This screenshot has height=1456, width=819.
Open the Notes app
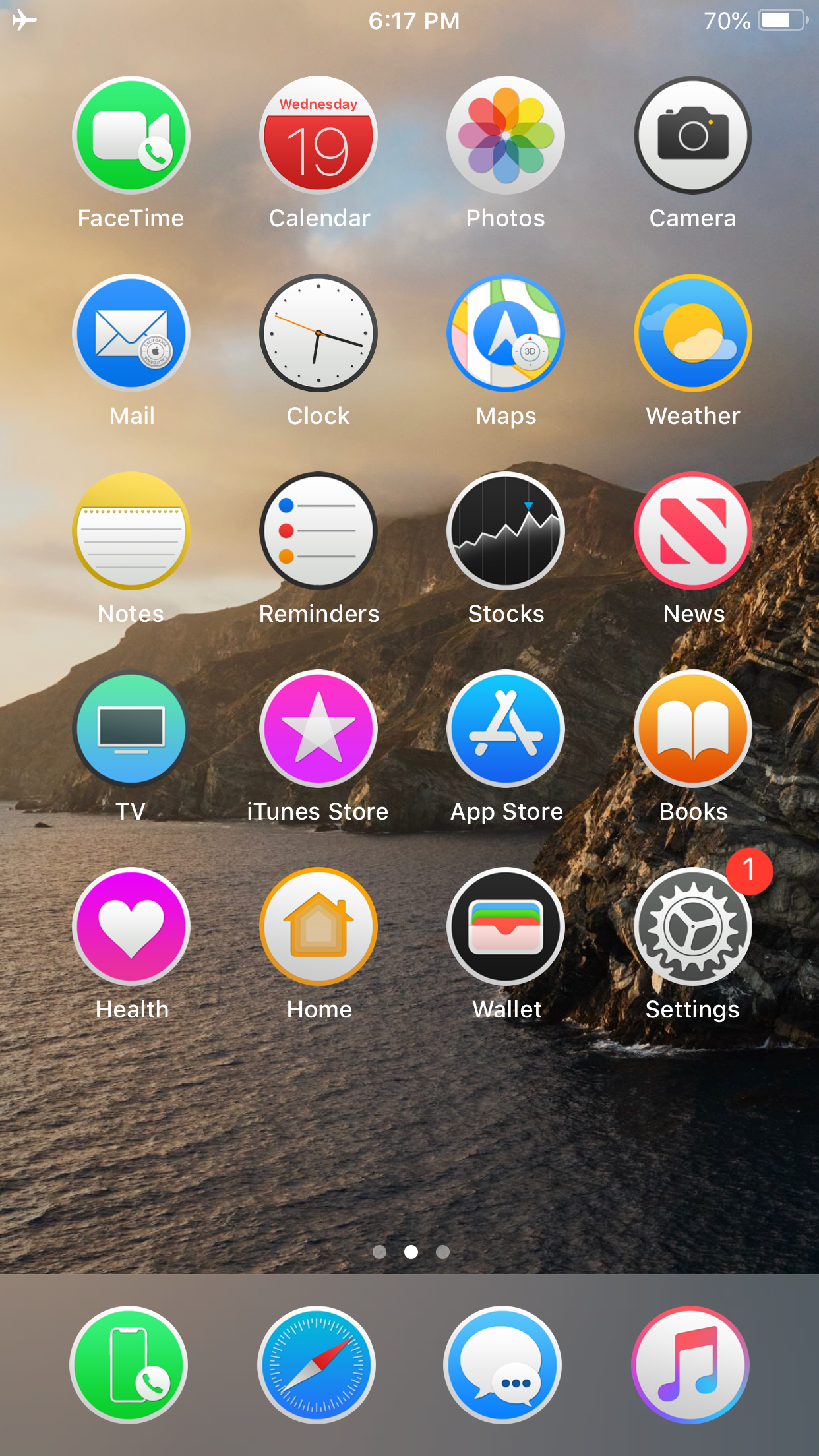(131, 531)
